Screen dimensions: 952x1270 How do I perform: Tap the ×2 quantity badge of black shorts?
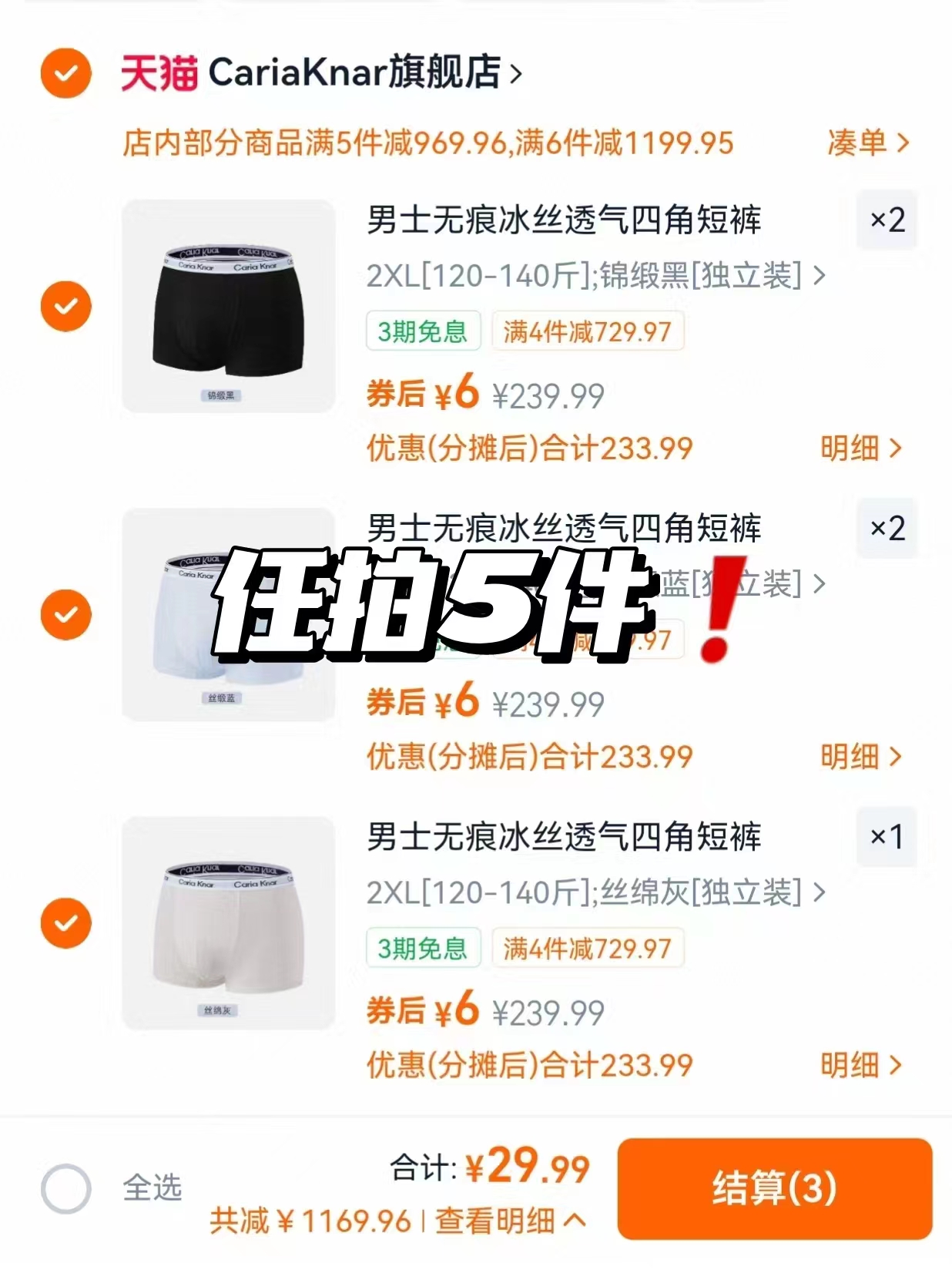[887, 220]
